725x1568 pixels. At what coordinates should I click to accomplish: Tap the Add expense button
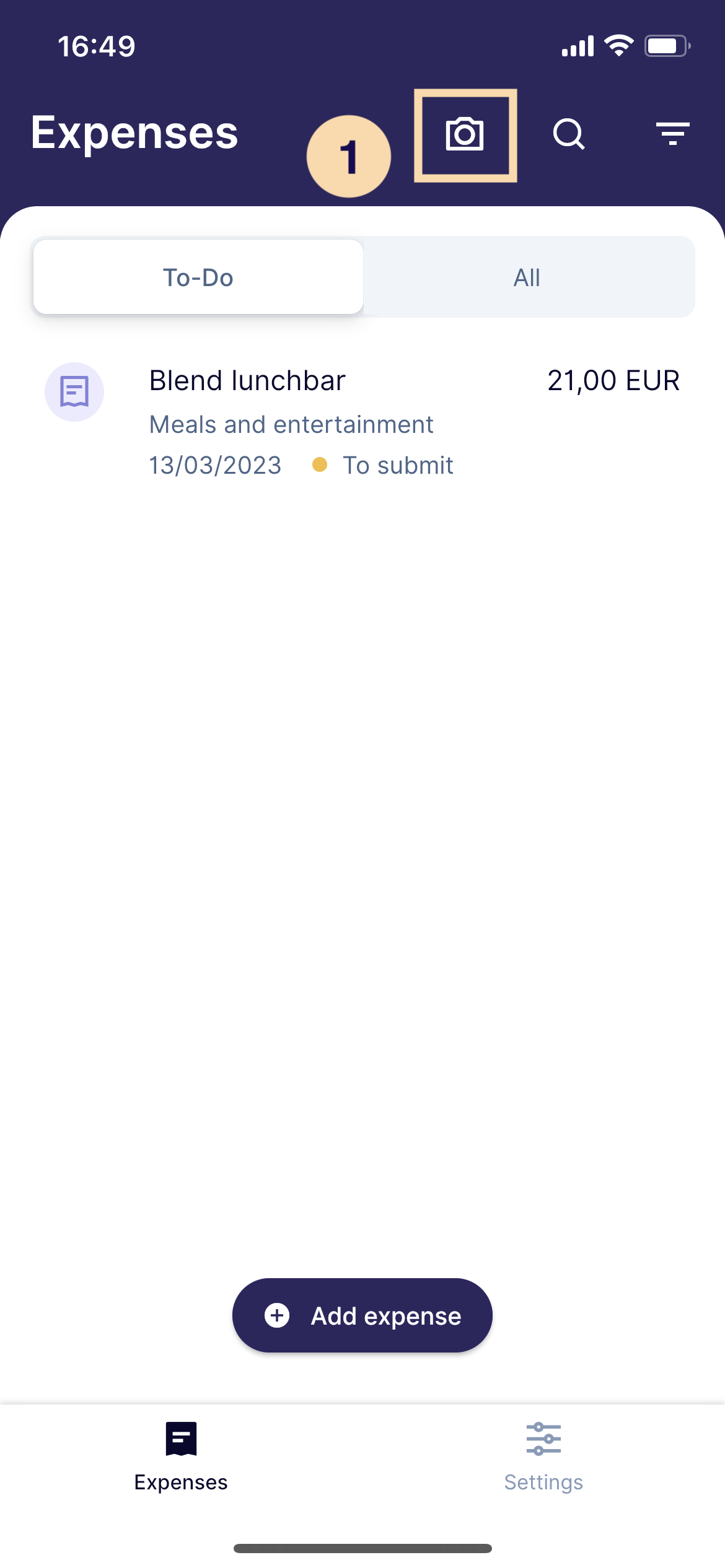[x=362, y=1315]
